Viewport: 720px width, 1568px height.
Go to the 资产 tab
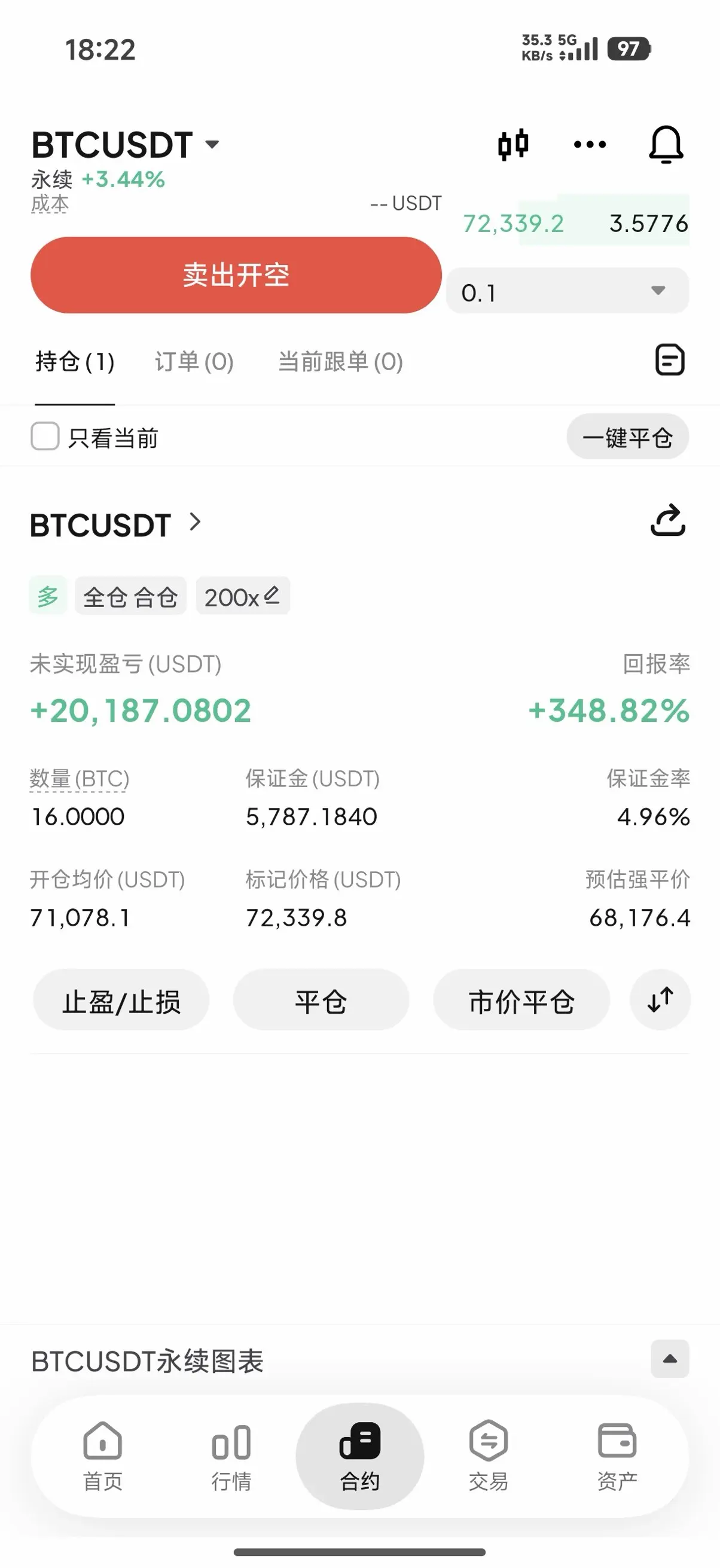[617, 1457]
